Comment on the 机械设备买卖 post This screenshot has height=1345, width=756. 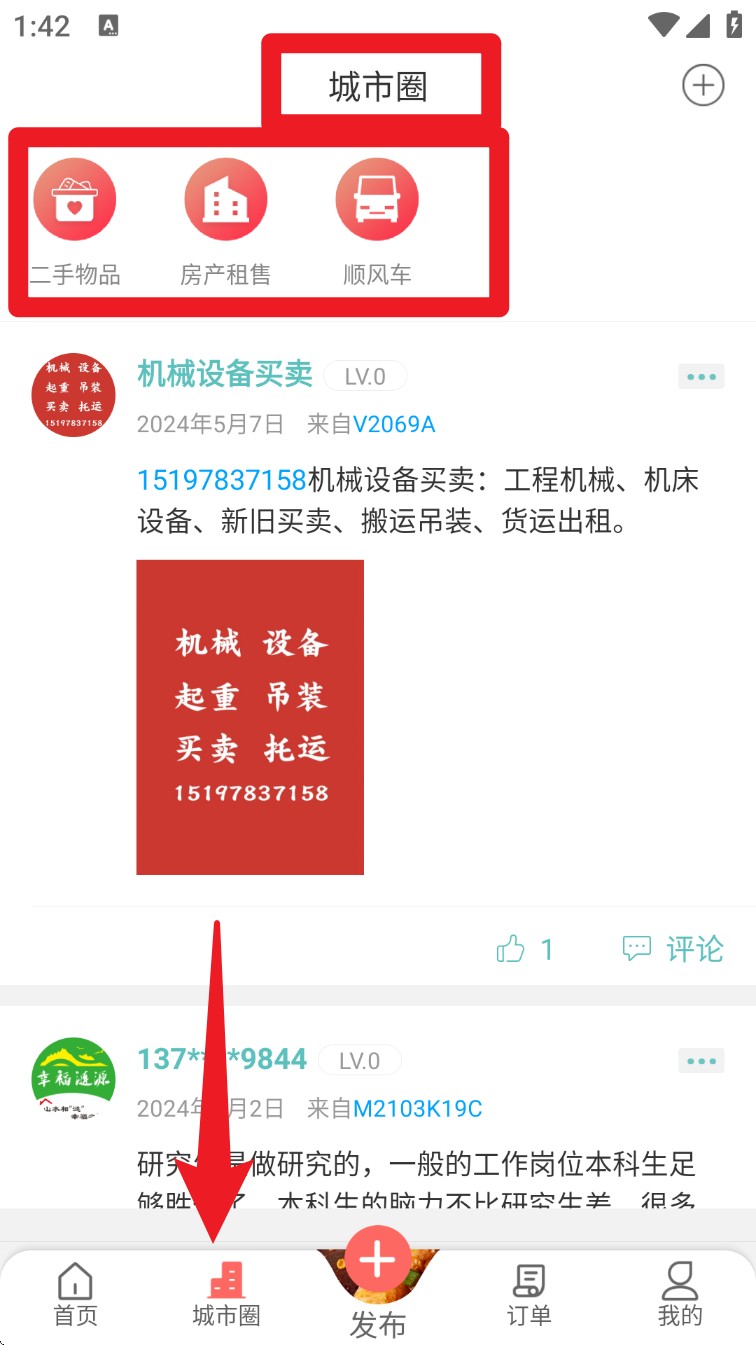(x=673, y=949)
